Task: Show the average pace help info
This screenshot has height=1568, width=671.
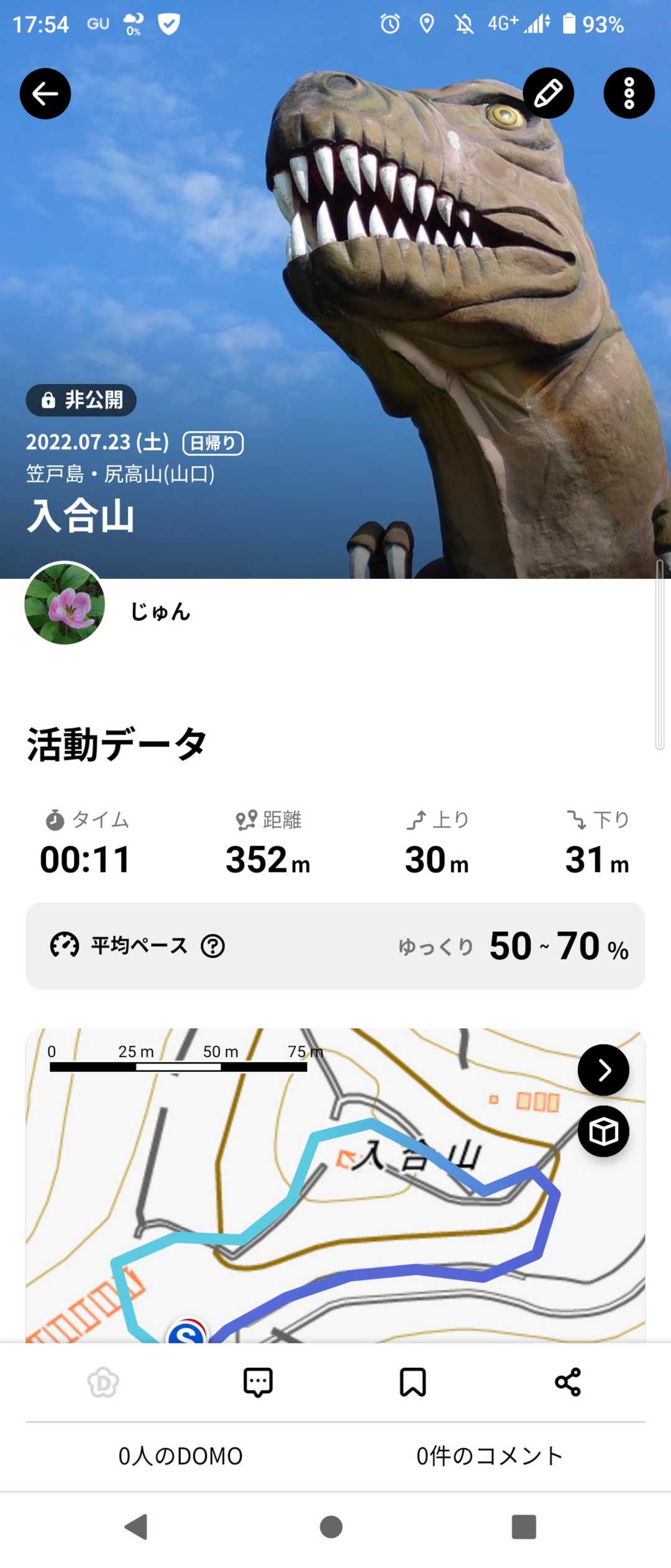Action: click(x=212, y=946)
